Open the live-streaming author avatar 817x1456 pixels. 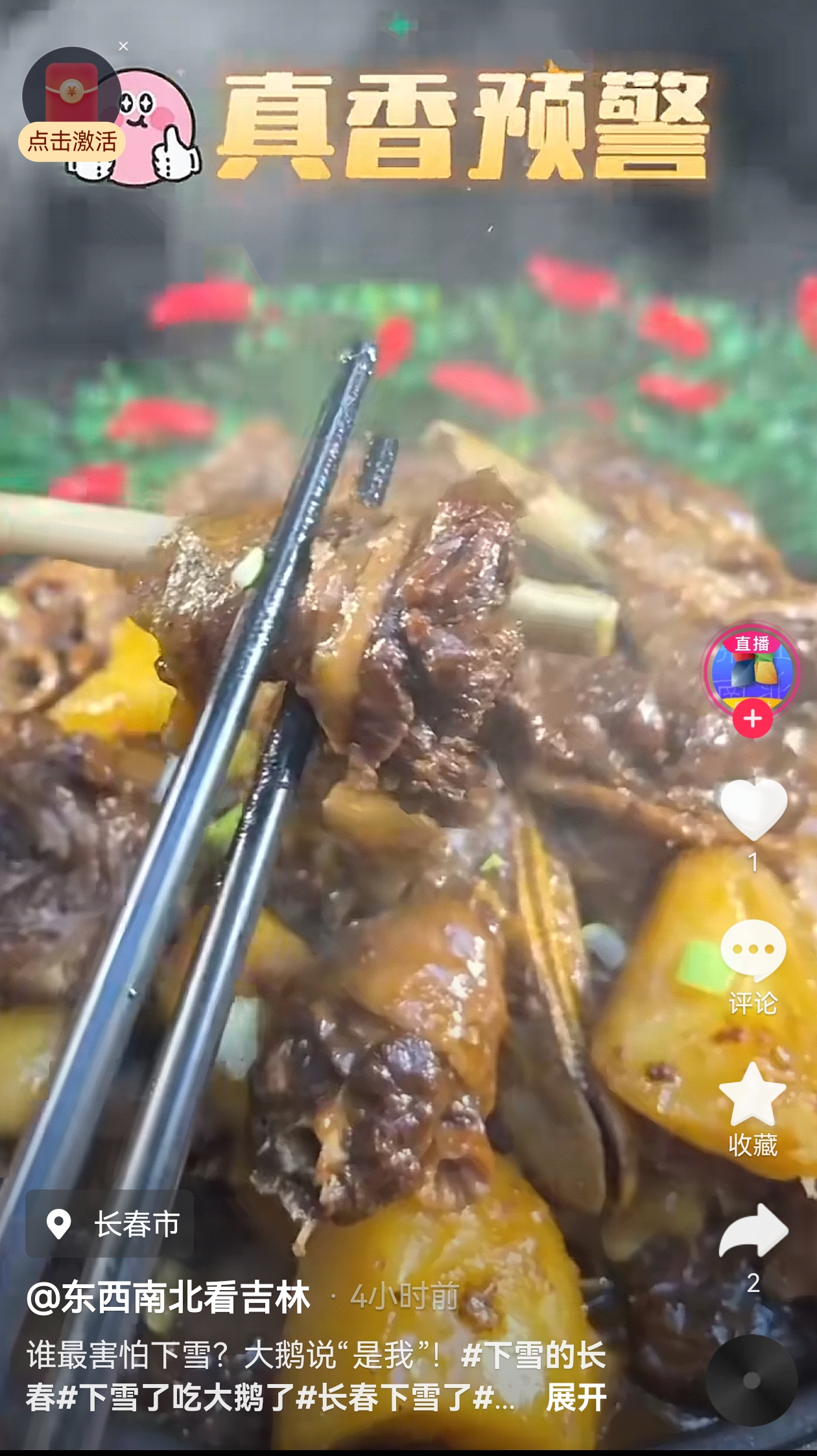(x=752, y=671)
